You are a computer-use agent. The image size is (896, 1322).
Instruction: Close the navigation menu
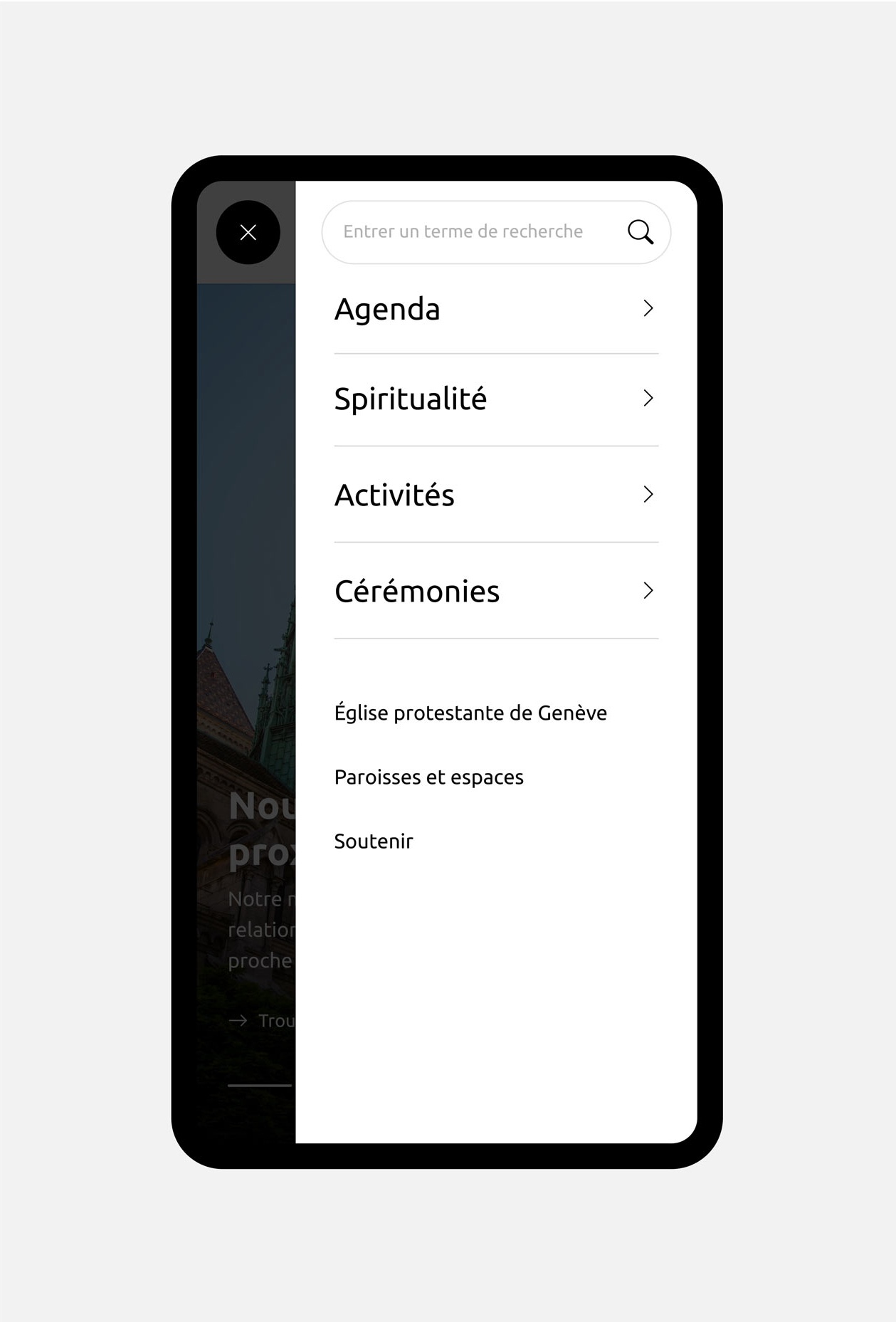(x=248, y=232)
